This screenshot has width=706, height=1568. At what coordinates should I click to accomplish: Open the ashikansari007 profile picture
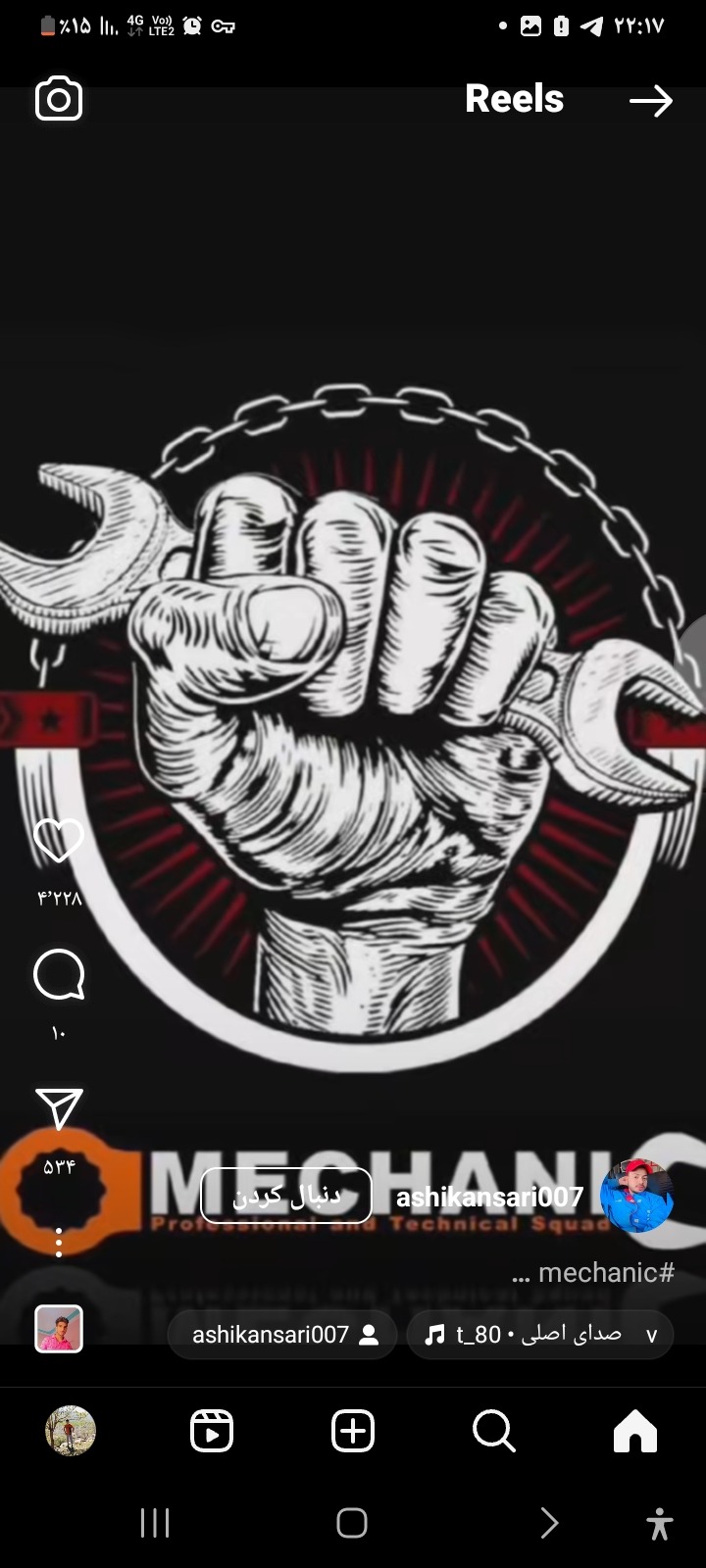636,1195
